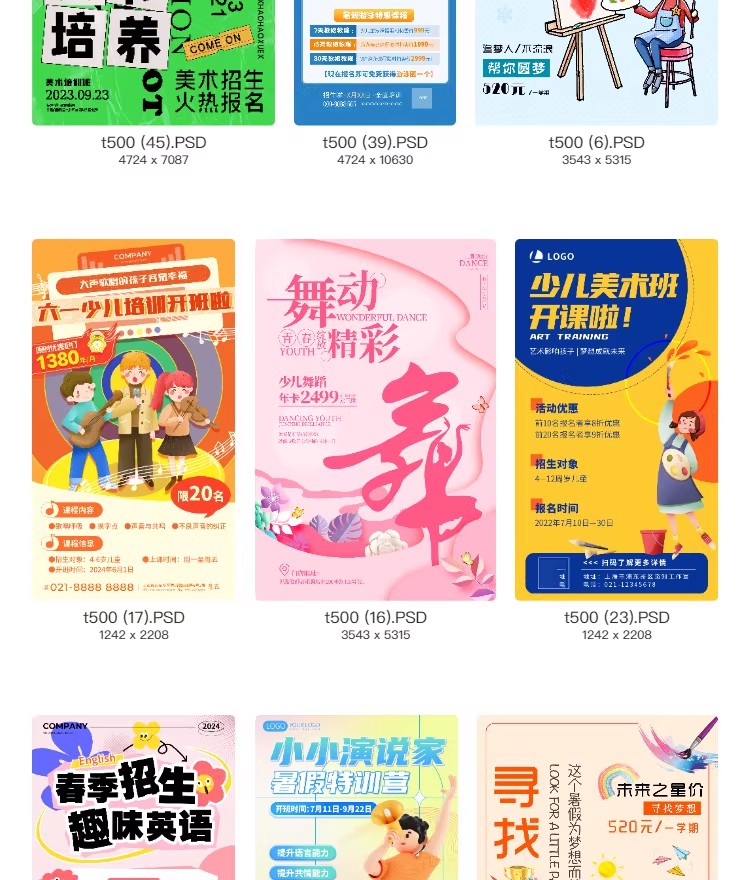Image resolution: width=750 pixels, height=880 pixels.
Task: Open the blue summer course poster thumbnail
Action: (375, 60)
